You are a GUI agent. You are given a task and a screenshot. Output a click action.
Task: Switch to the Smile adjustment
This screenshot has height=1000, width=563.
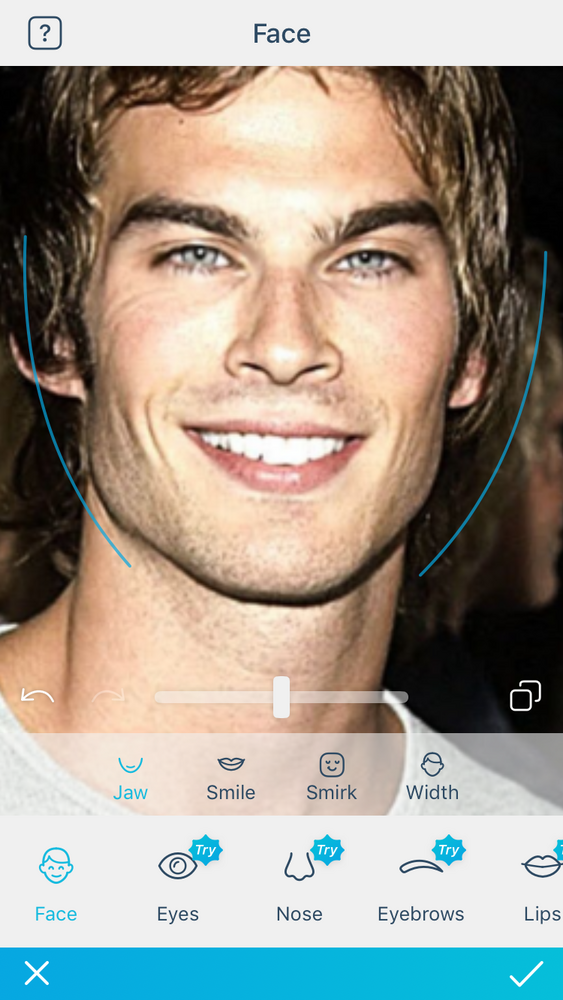[x=231, y=777]
